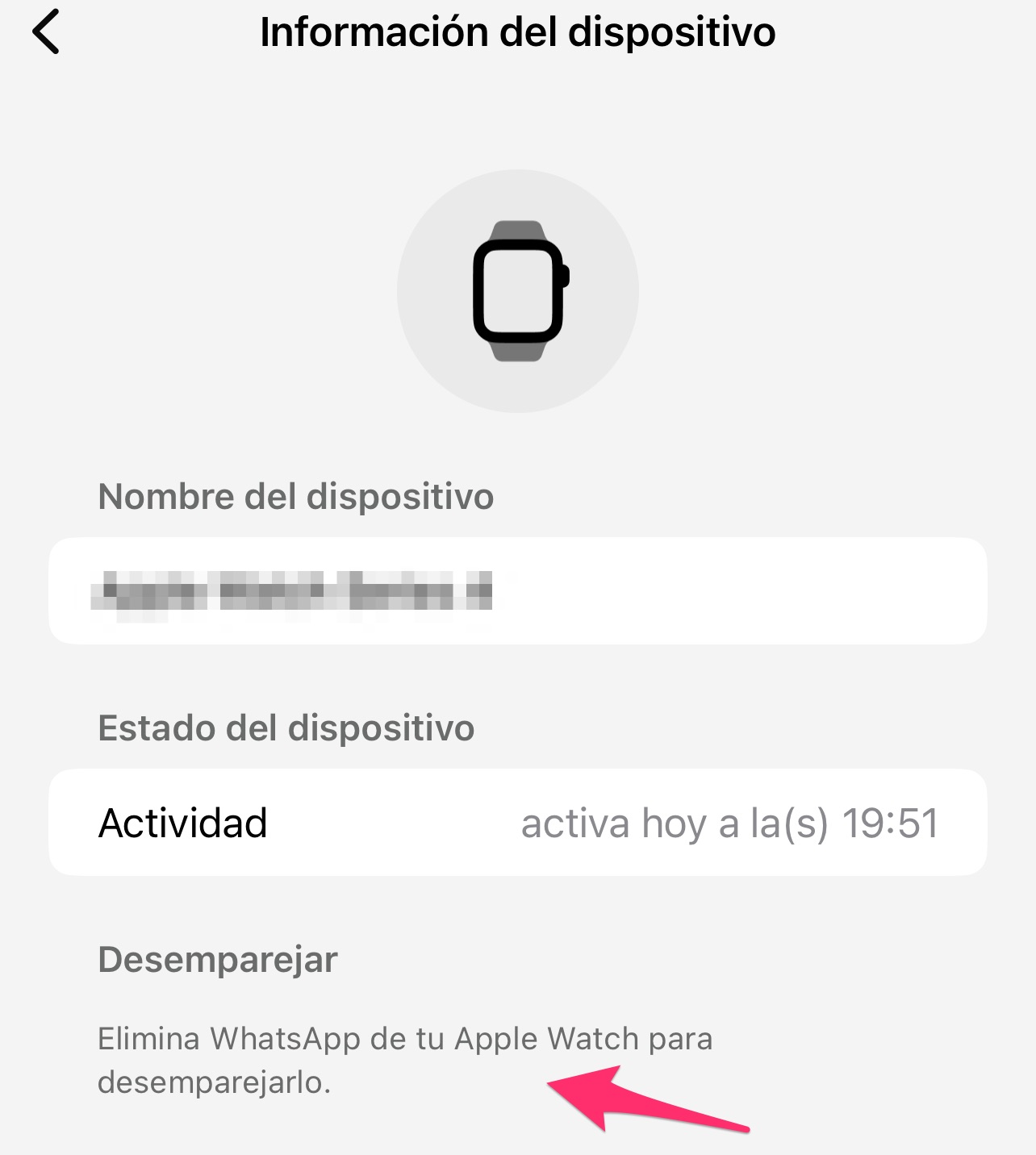Image resolution: width=1036 pixels, height=1155 pixels.
Task: Click the white device name card
Action: pos(518,590)
